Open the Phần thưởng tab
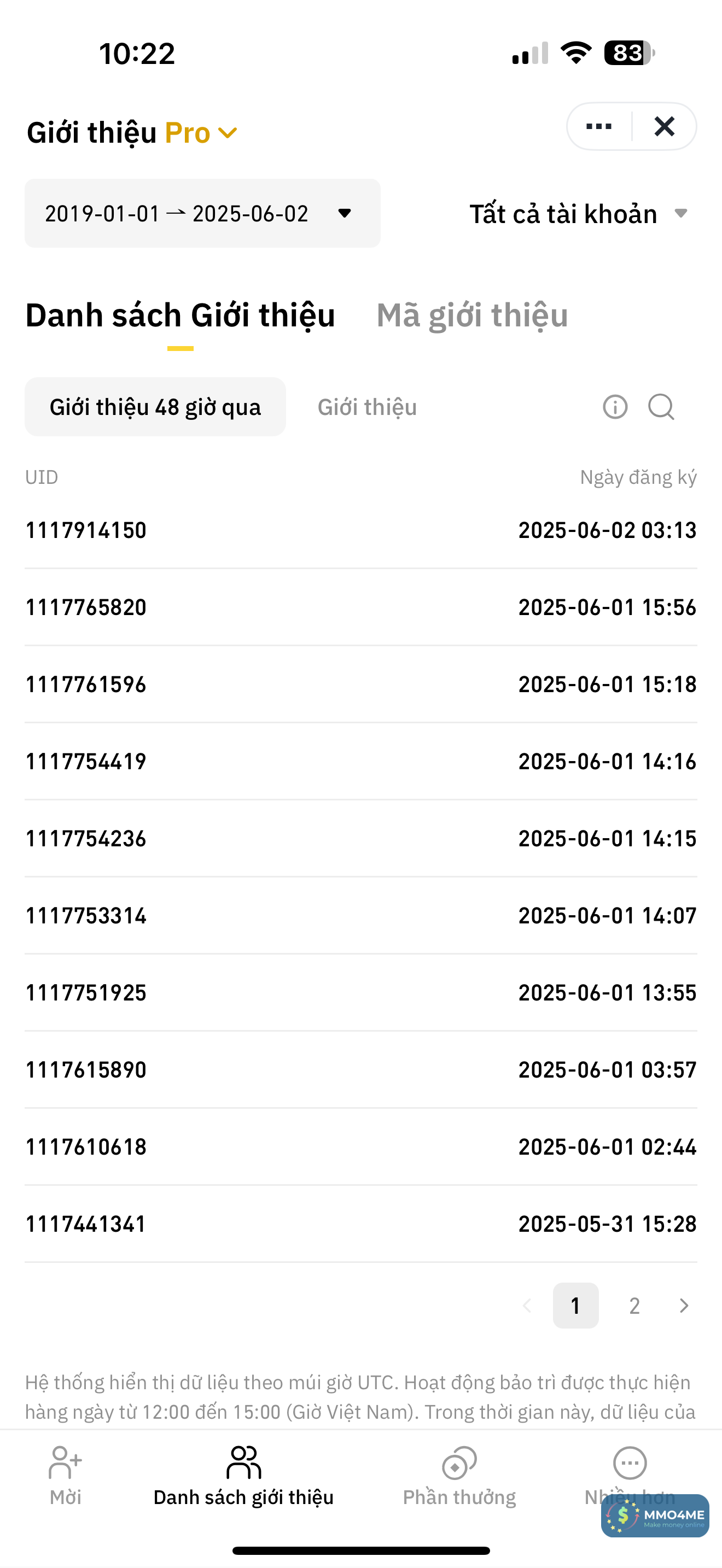The image size is (722, 1568). pos(459,1476)
